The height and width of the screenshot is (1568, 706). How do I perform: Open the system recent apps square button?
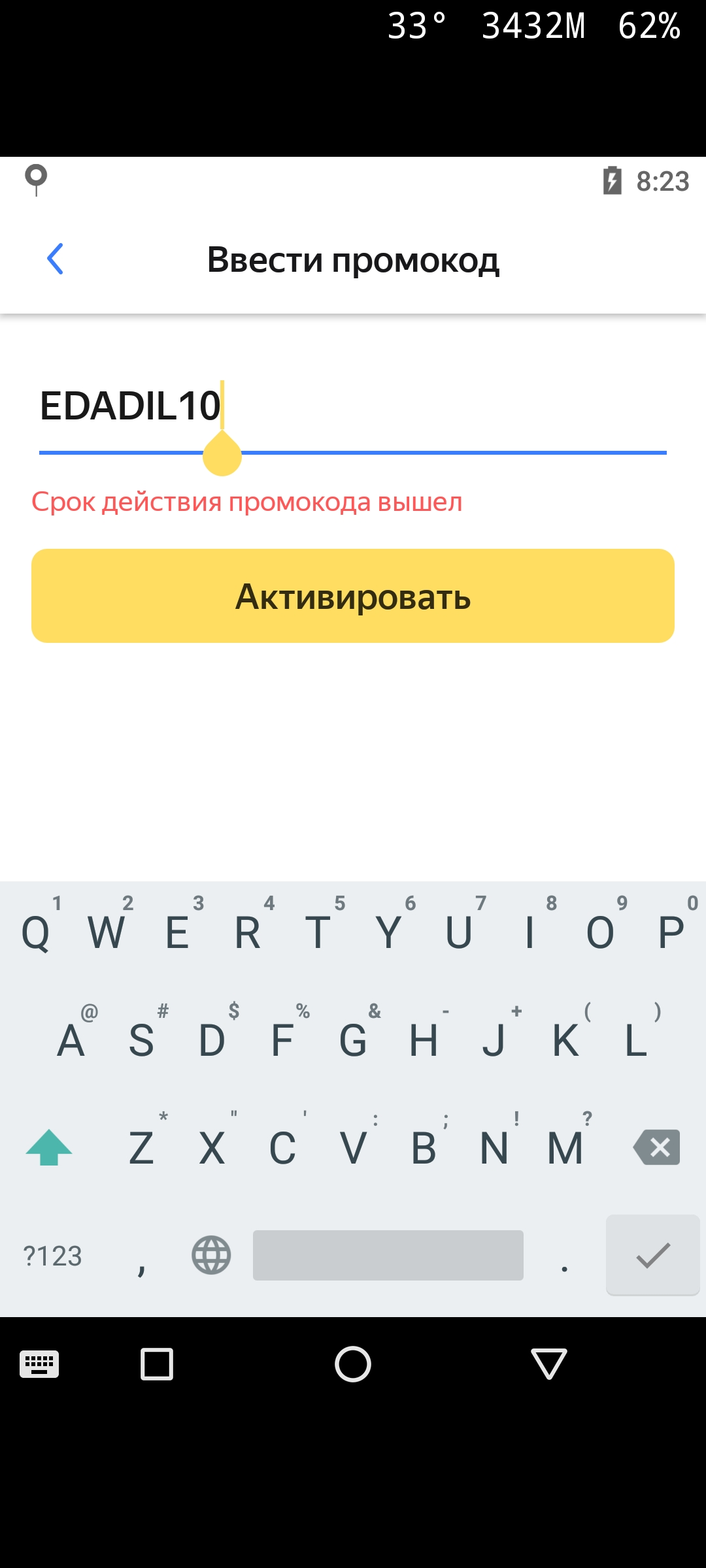pyautogui.click(x=157, y=1364)
